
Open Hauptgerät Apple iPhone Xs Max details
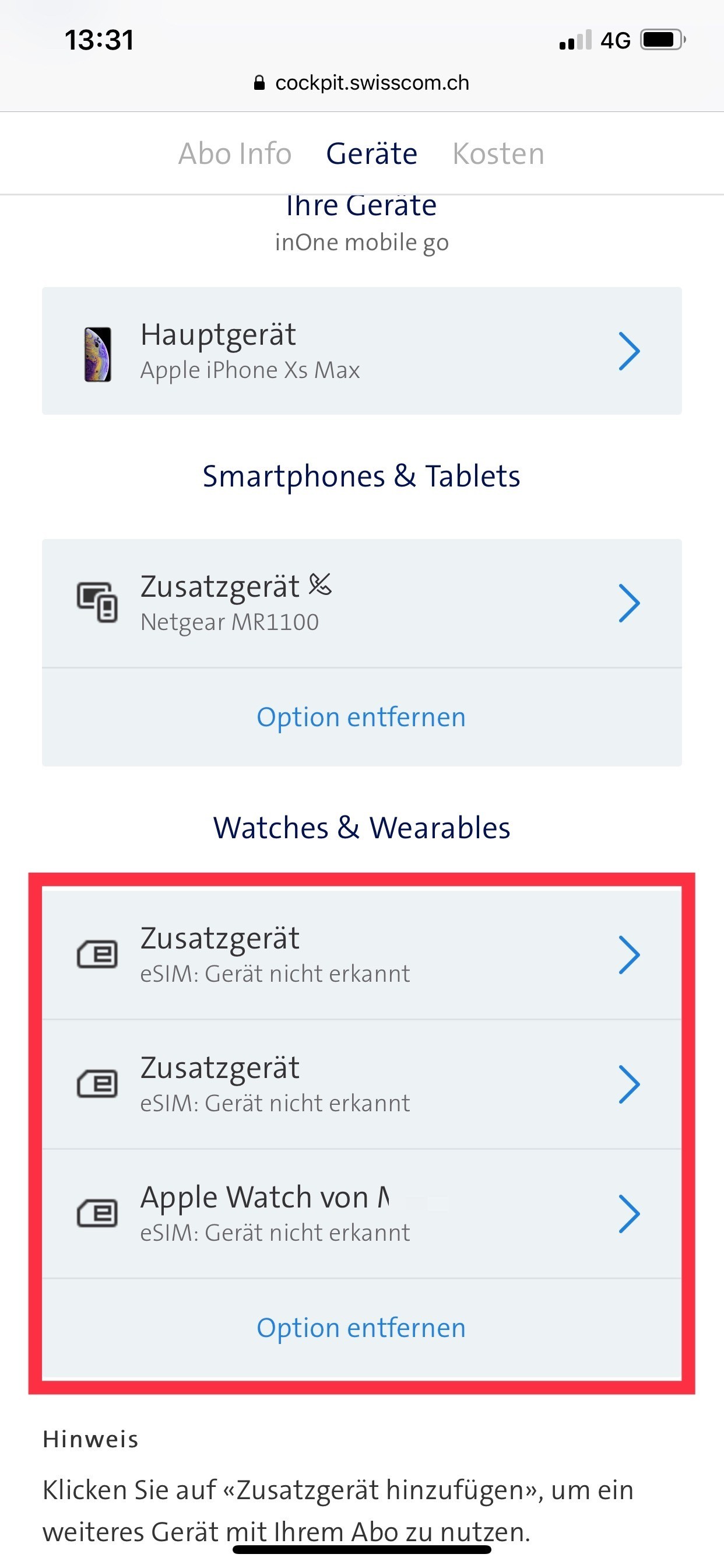361,351
